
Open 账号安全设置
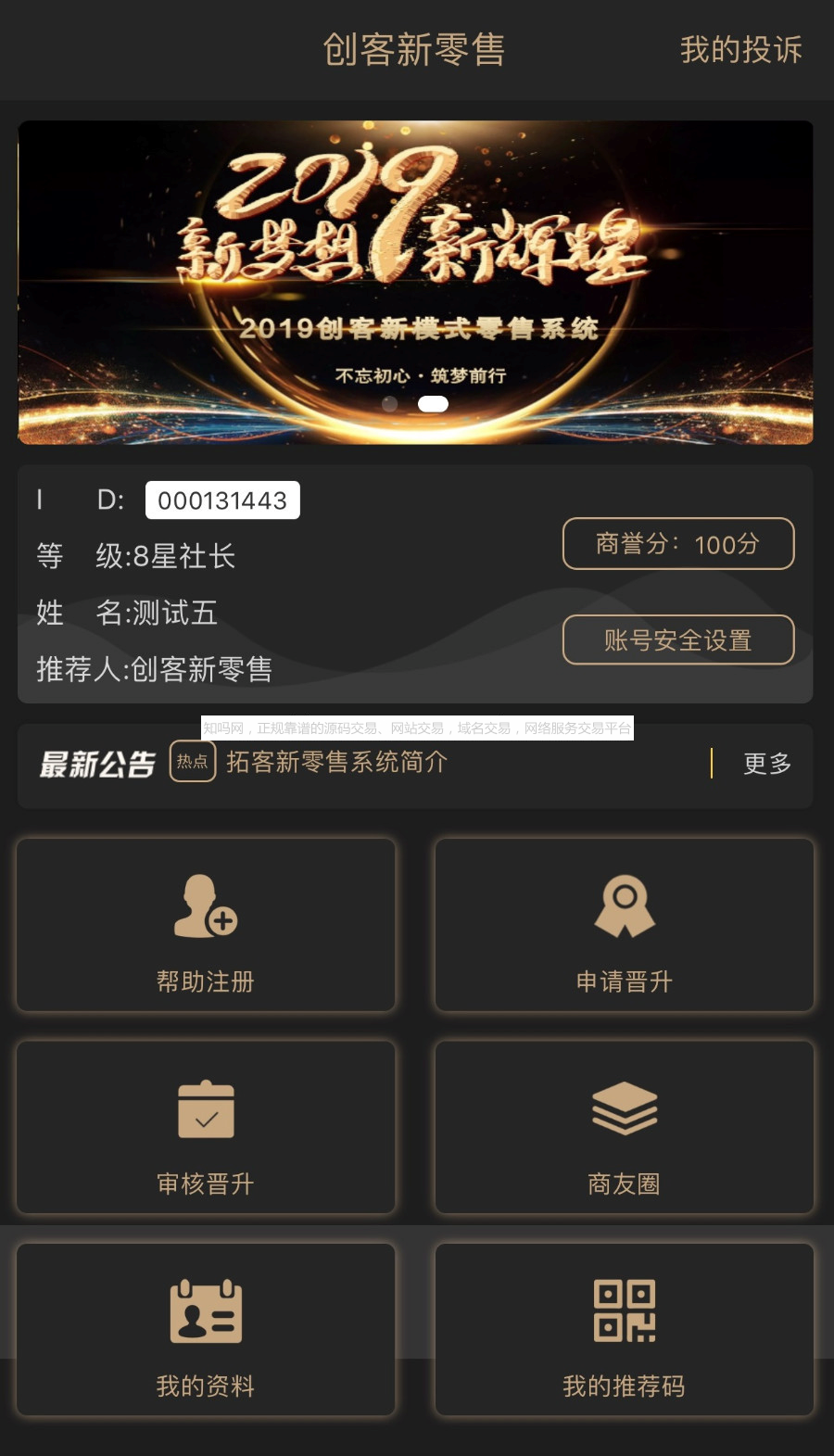click(x=677, y=640)
